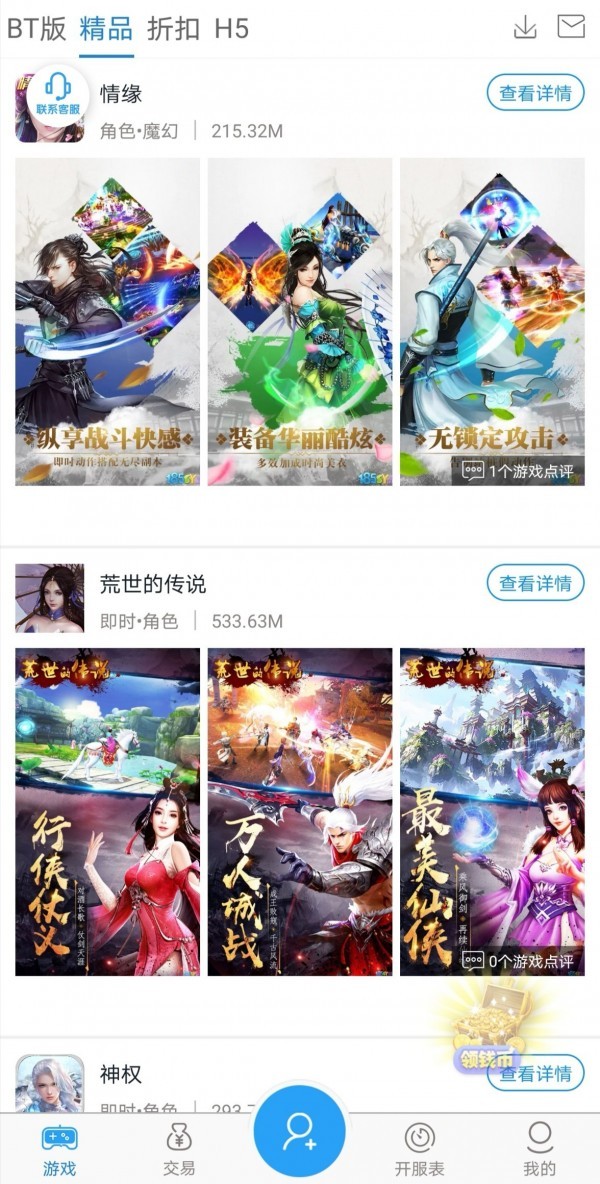The width and height of the screenshot is (600, 1184).
Task: Select the 精品 tab
Action: [106, 28]
